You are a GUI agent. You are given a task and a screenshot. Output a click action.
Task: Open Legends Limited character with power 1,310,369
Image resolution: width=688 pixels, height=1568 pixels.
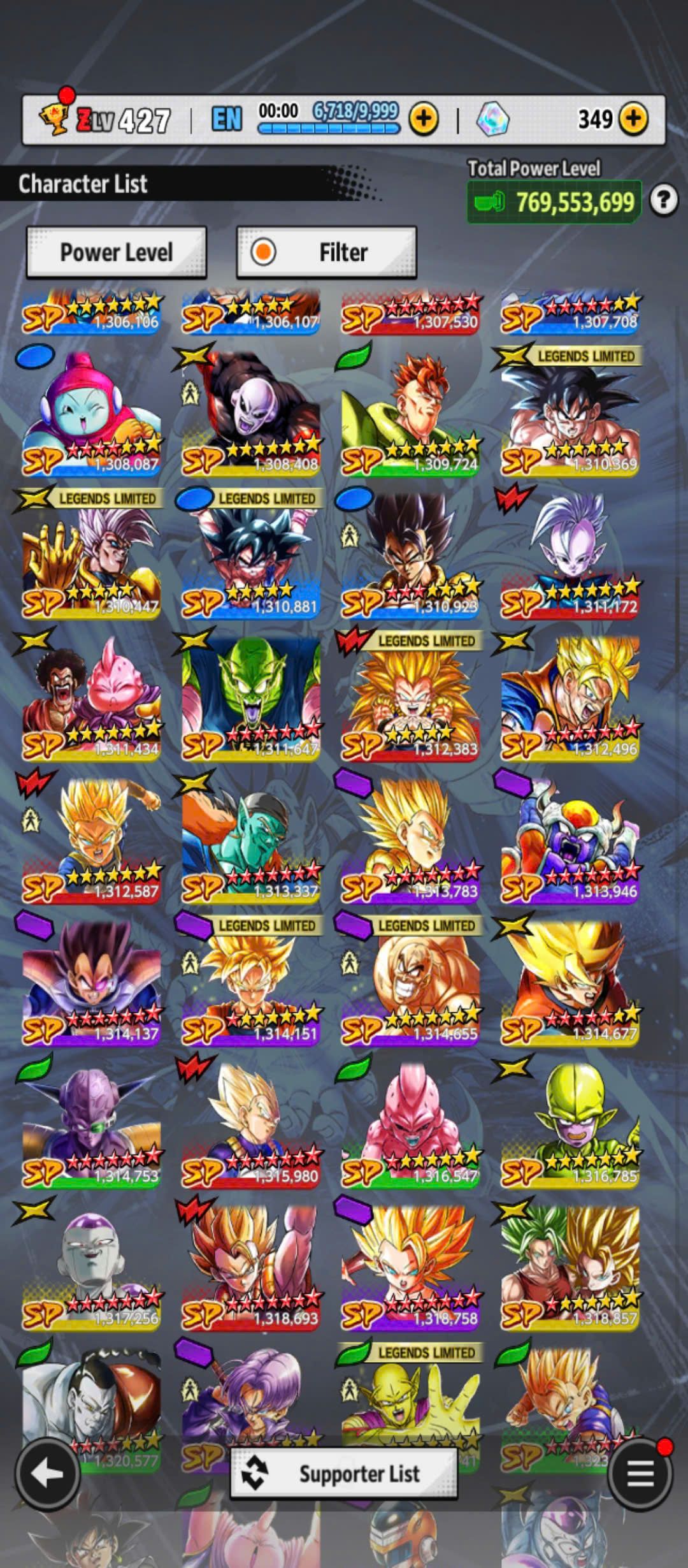click(x=570, y=413)
